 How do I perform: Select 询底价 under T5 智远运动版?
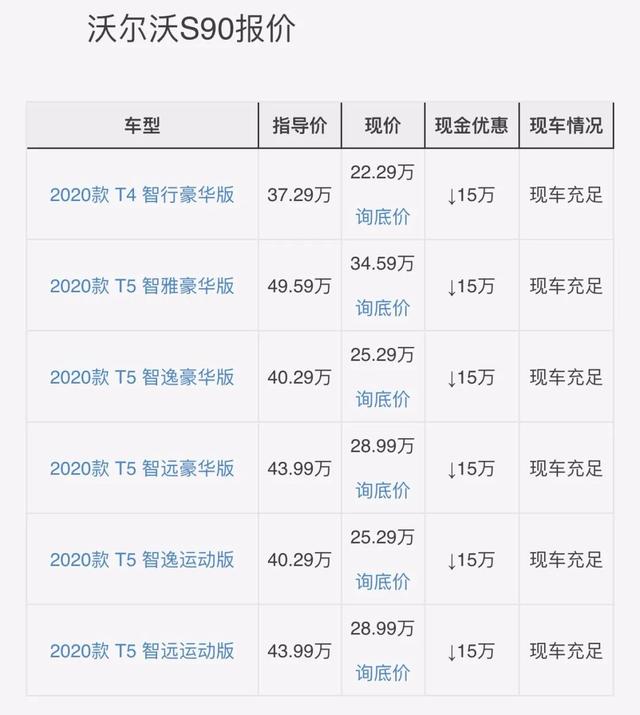tap(383, 672)
